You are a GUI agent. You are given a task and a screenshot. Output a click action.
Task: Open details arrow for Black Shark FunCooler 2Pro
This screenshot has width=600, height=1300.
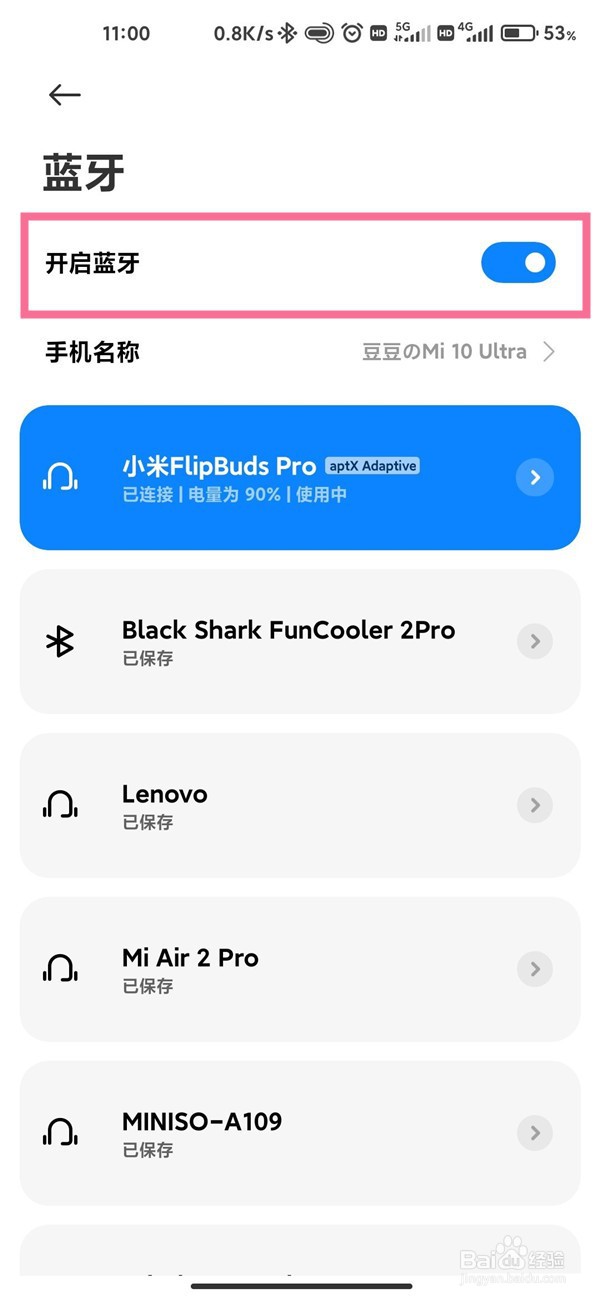535,641
